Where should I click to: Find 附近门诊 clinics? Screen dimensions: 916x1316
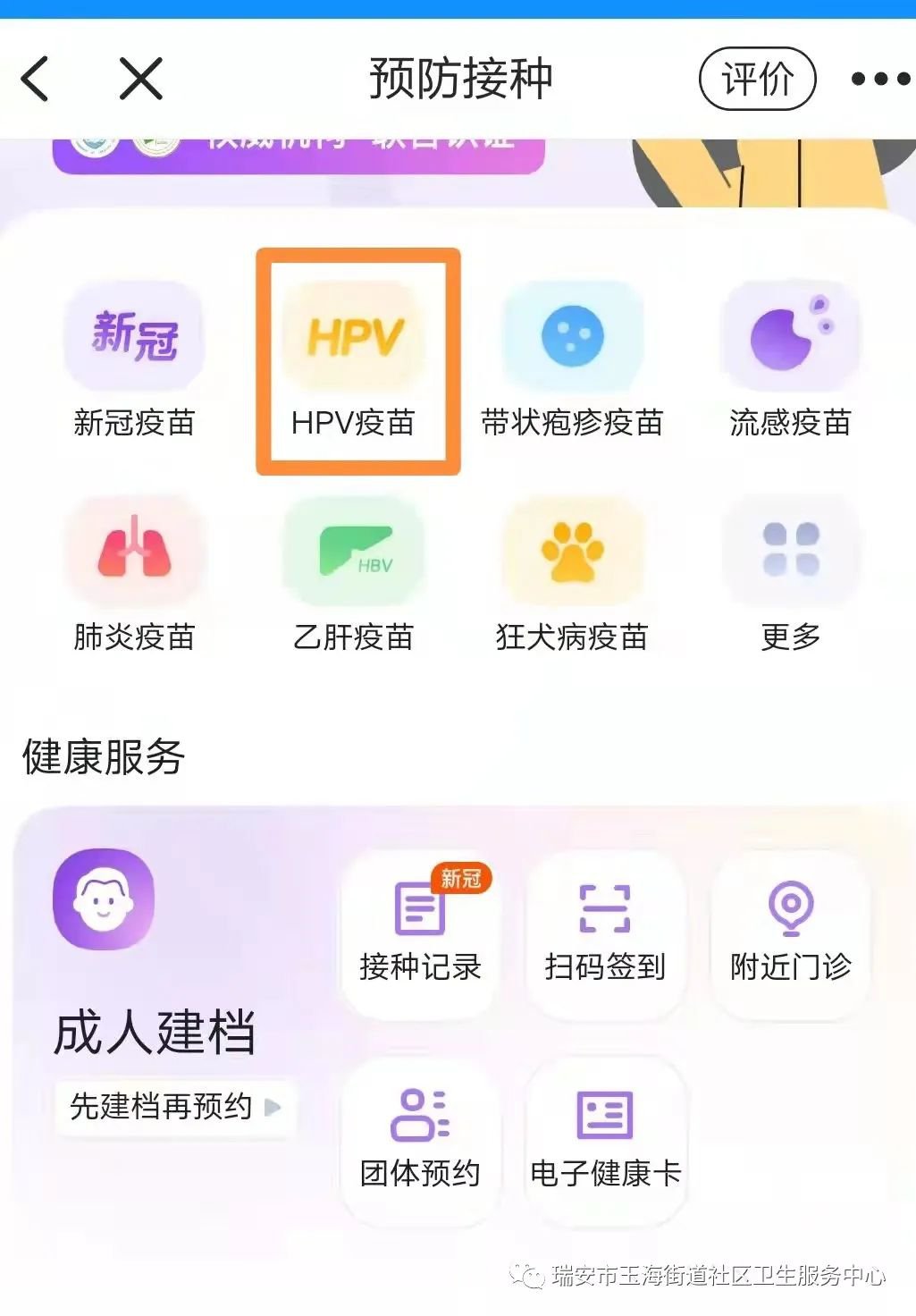pyautogui.click(x=790, y=932)
